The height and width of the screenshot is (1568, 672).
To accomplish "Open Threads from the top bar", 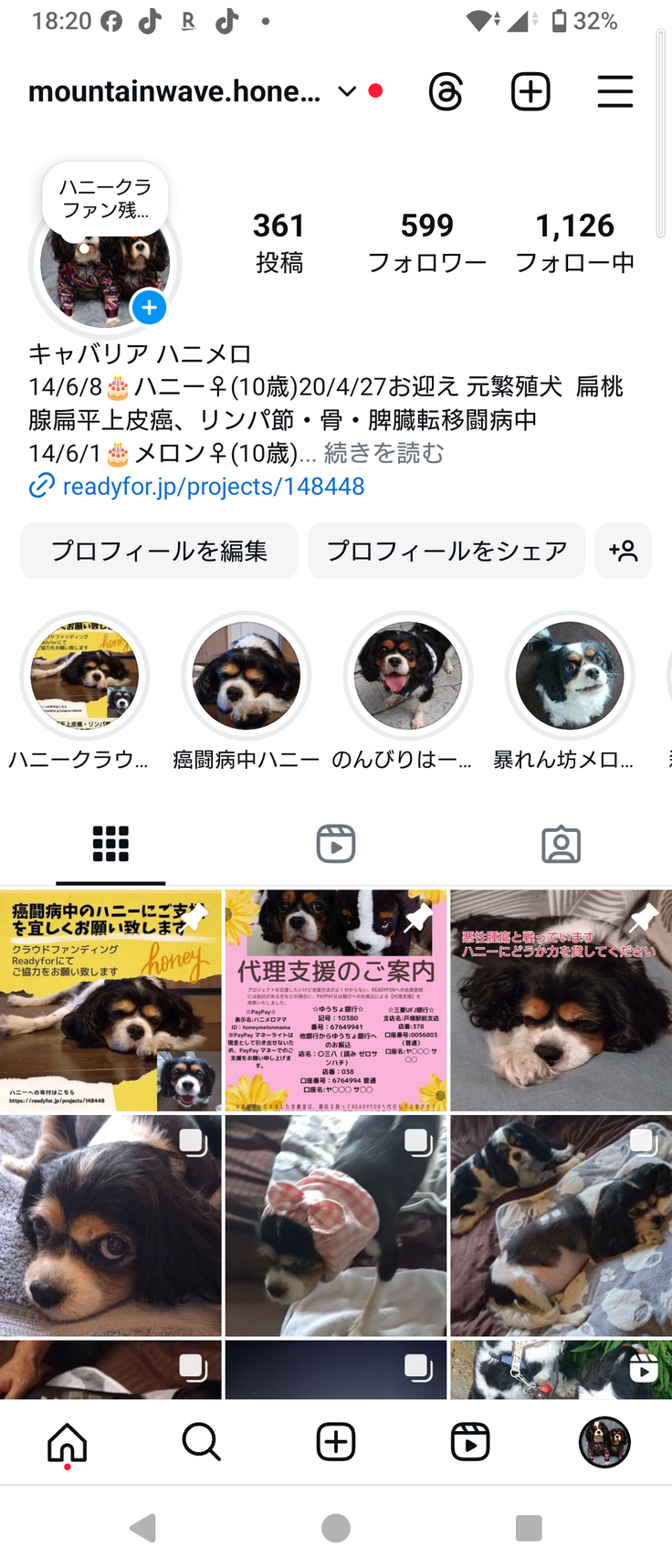I will point(446,92).
